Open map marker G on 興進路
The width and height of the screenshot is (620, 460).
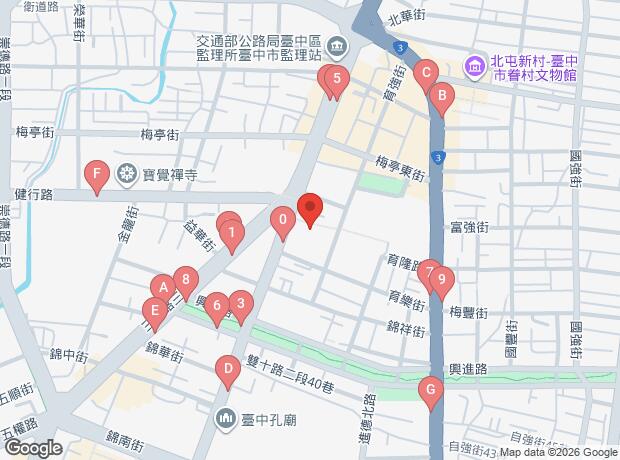pos(431,390)
